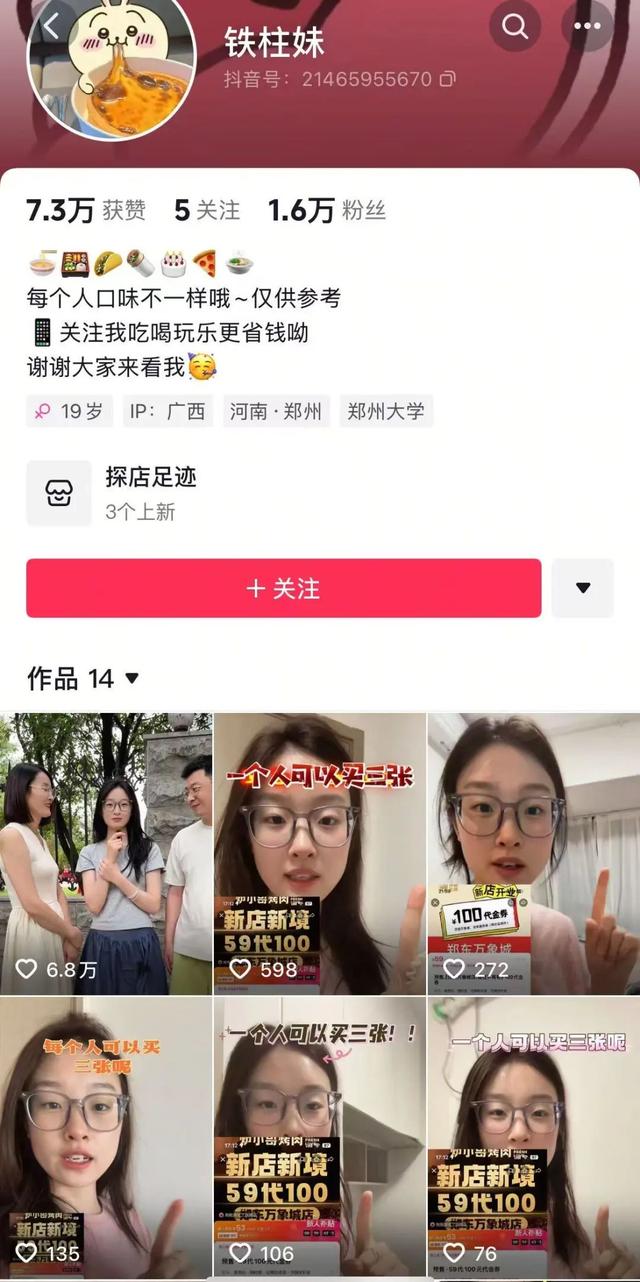Play the video with 598 likes
640x1282 pixels.
(320, 853)
